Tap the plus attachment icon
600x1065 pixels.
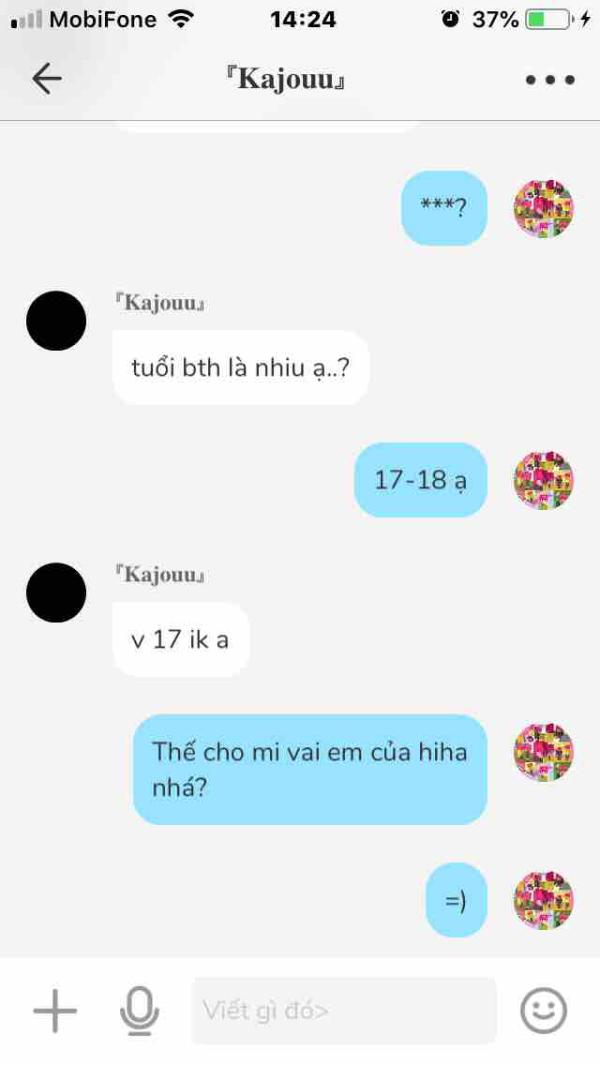55,1011
